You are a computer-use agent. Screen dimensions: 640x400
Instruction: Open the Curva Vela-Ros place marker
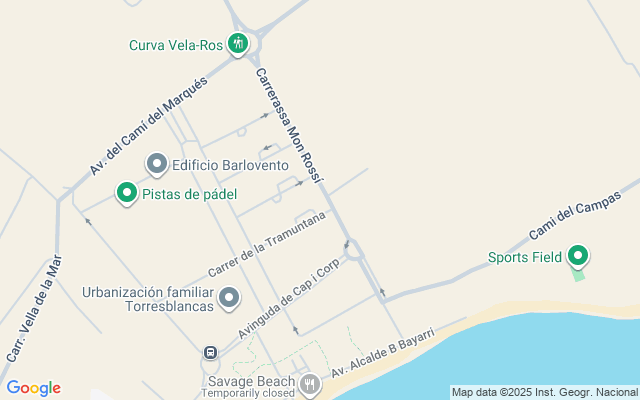click(238, 43)
